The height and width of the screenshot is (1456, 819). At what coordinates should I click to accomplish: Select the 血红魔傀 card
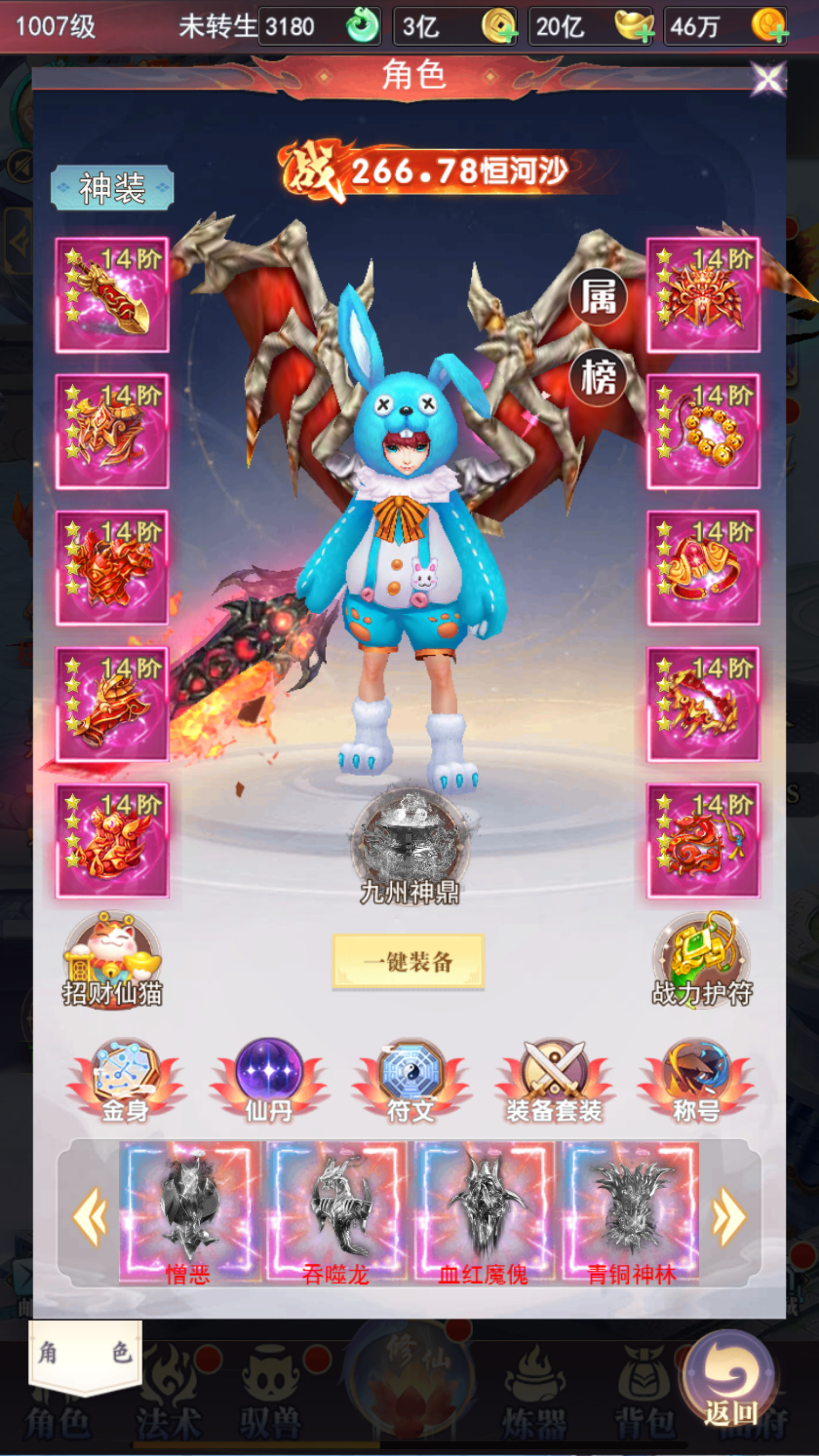[x=484, y=1213]
